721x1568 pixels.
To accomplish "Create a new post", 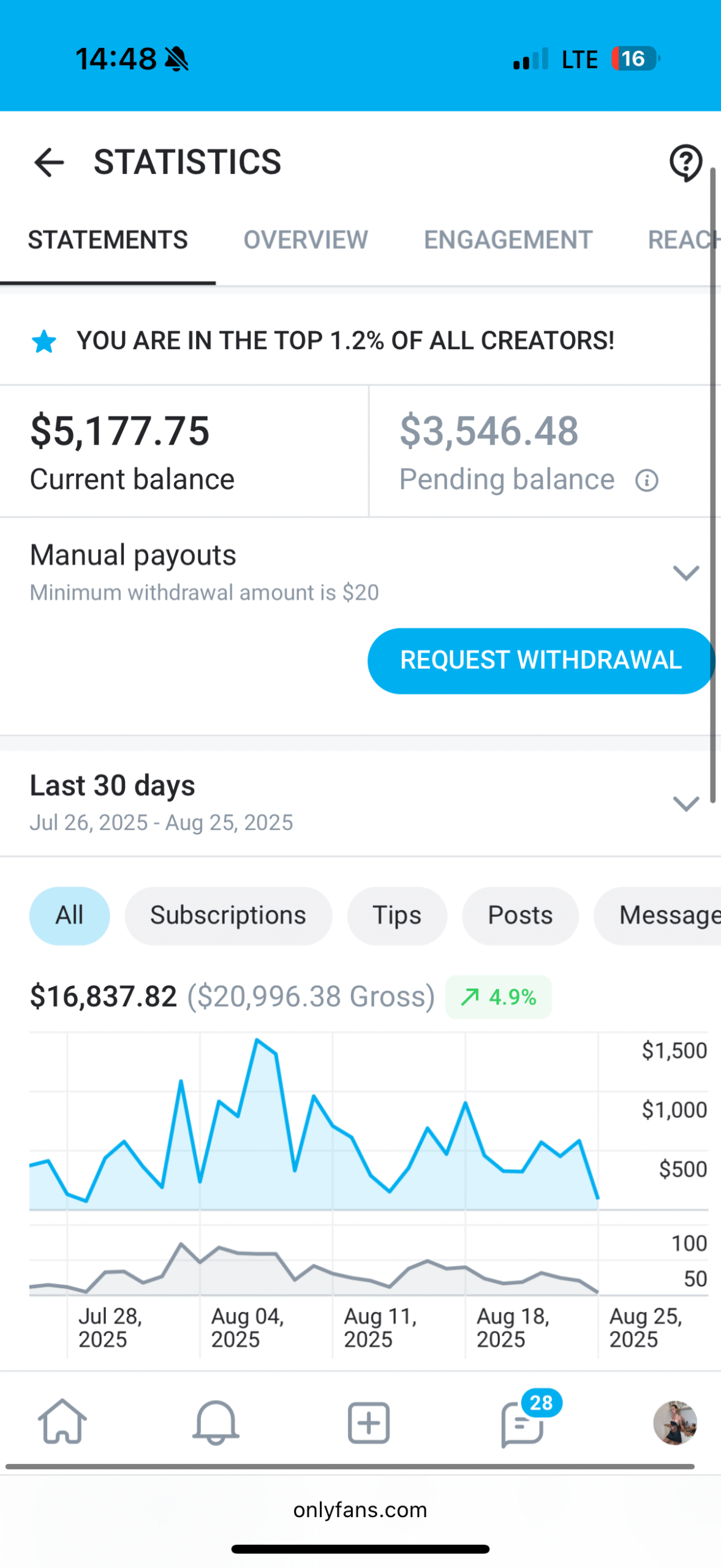I will click(369, 1422).
